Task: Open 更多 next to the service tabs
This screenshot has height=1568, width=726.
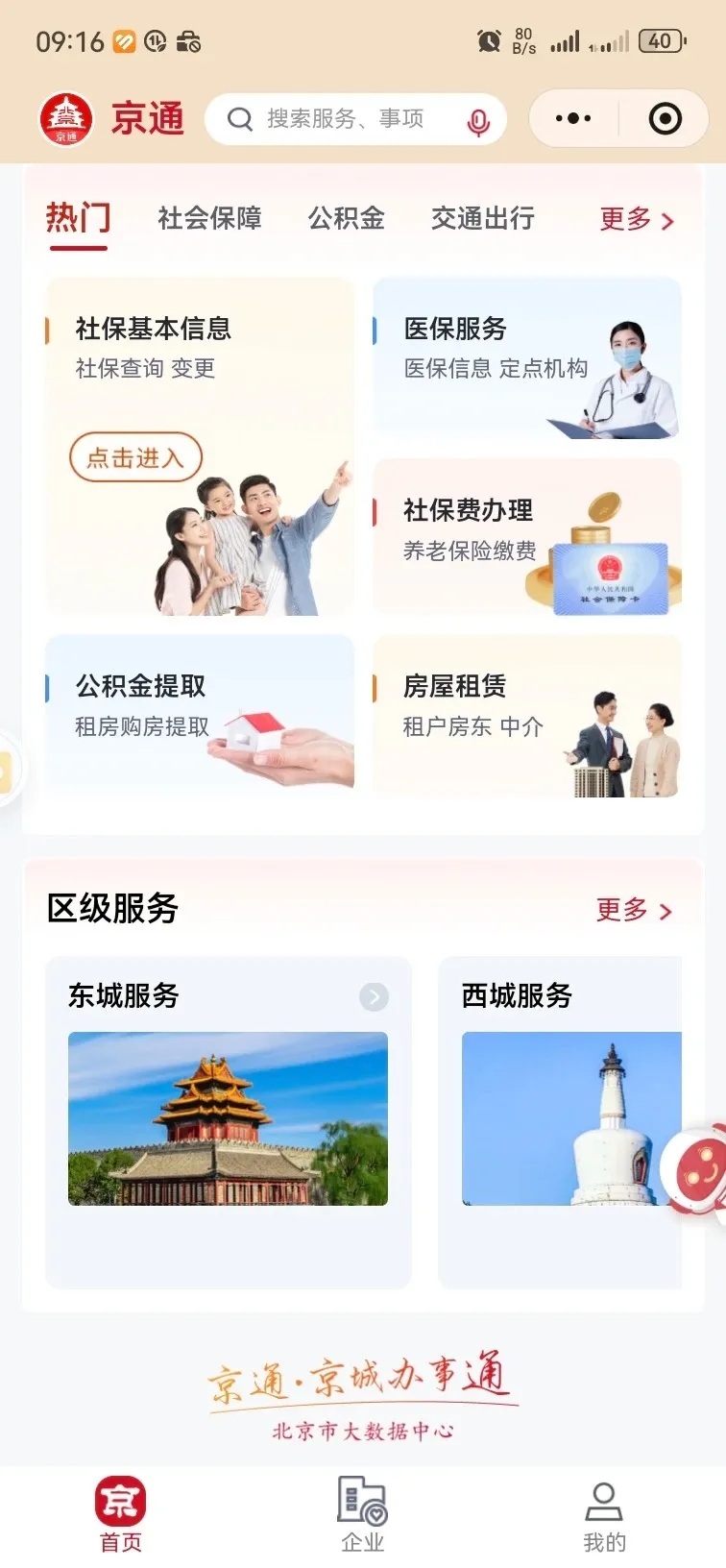Action: pyautogui.click(x=637, y=220)
